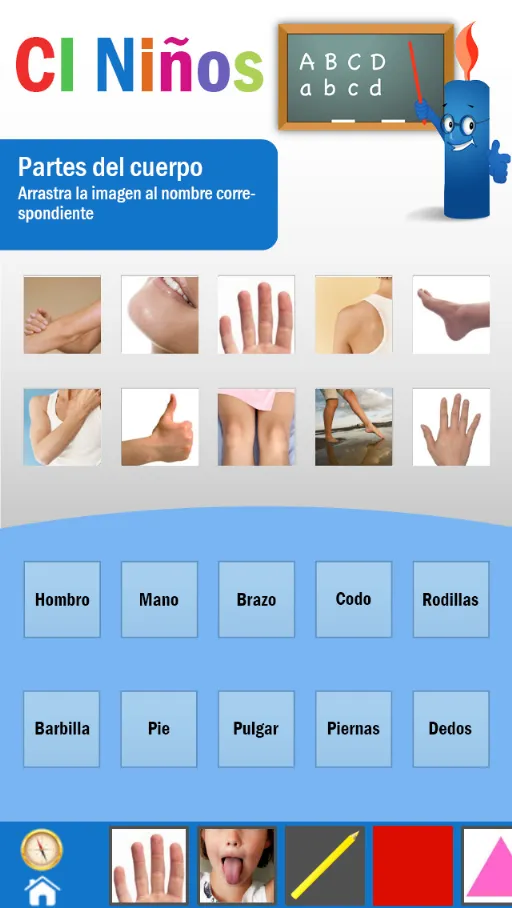Image resolution: width=512 pixels, height=908 pixels.
Task: Choose the yellow pencil category
Action: 325,865
